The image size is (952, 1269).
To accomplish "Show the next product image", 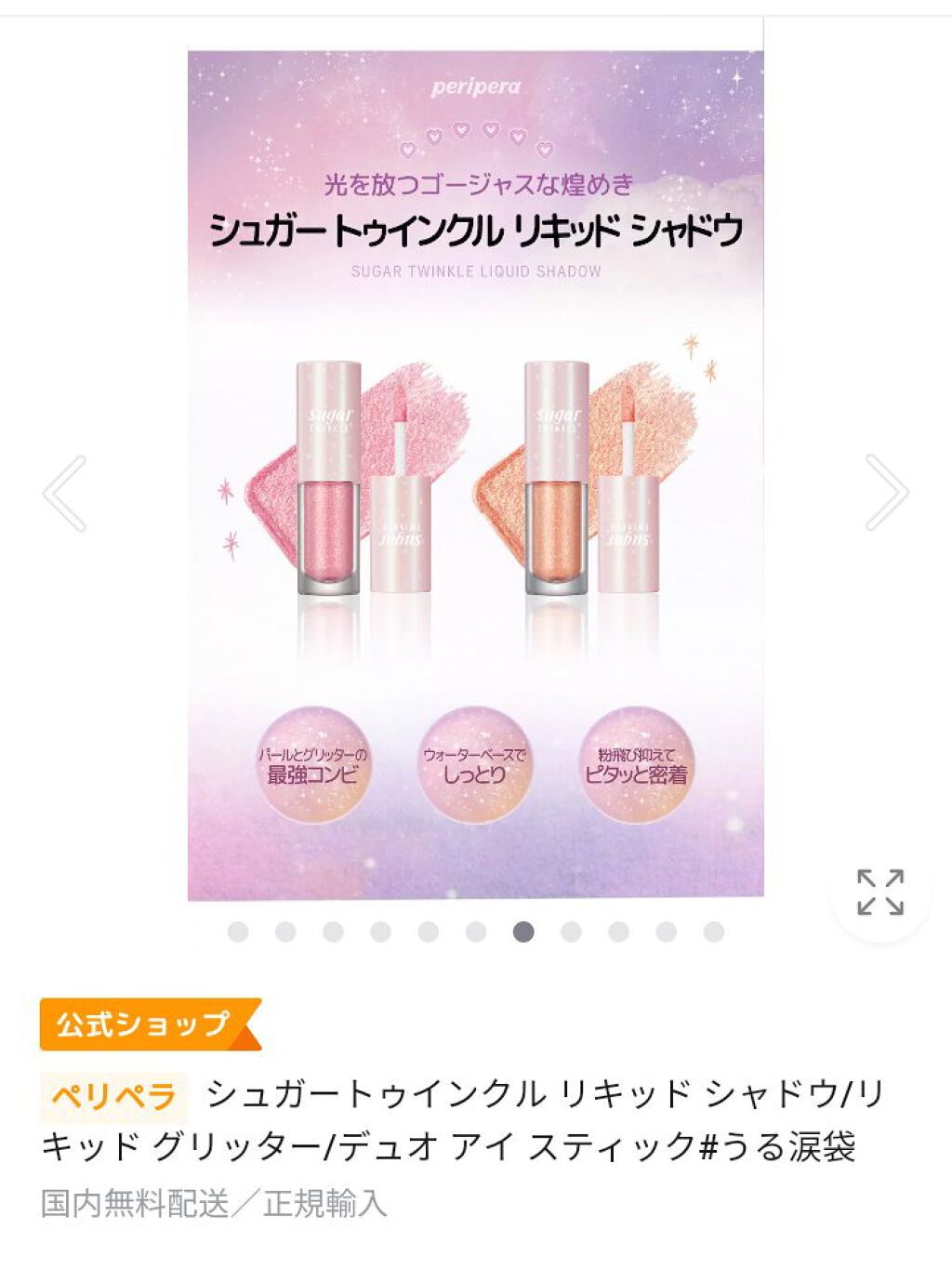I will tap(887, 493).
